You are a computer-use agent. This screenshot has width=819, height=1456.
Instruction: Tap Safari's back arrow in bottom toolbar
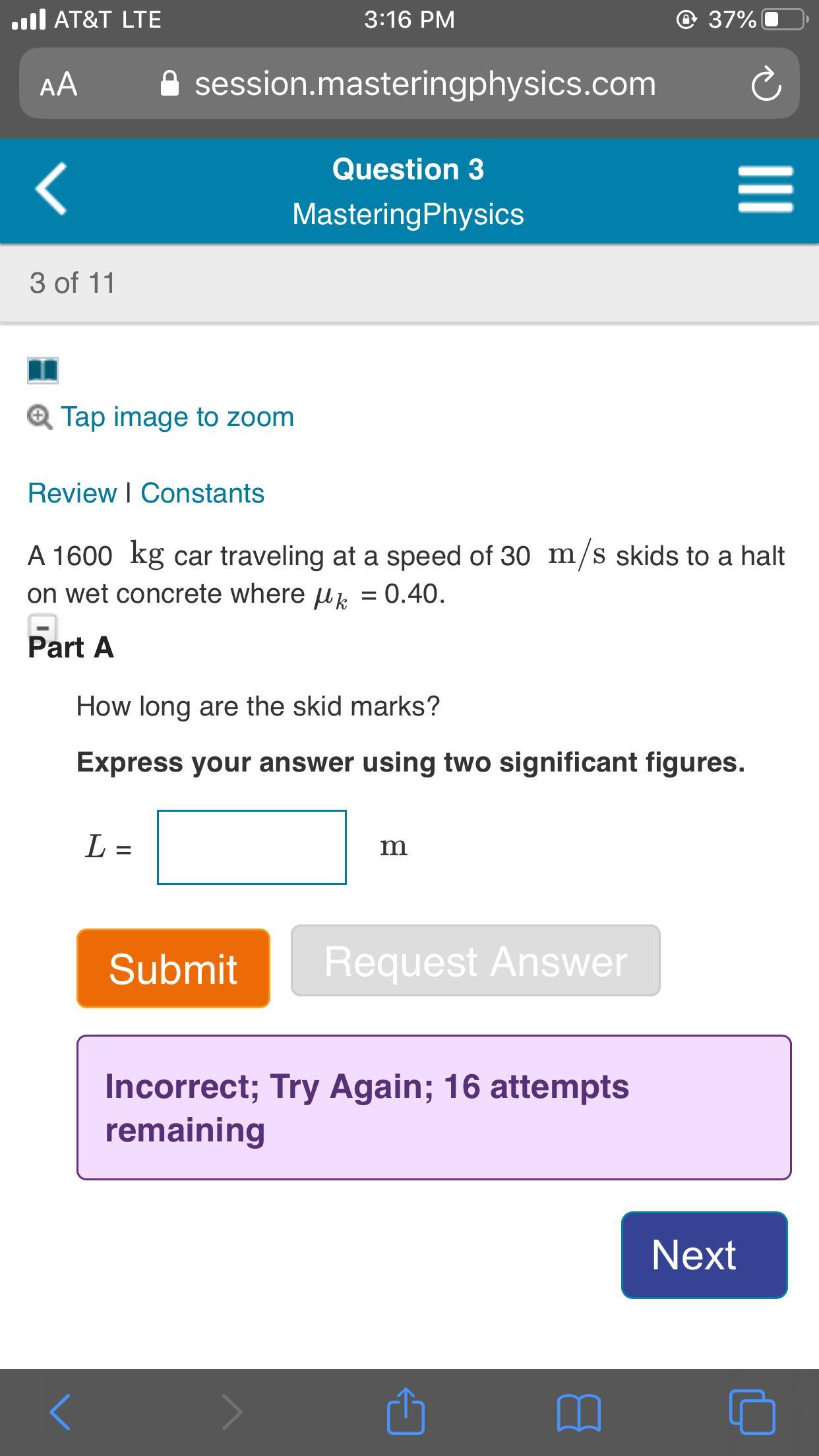point(59,1412)
